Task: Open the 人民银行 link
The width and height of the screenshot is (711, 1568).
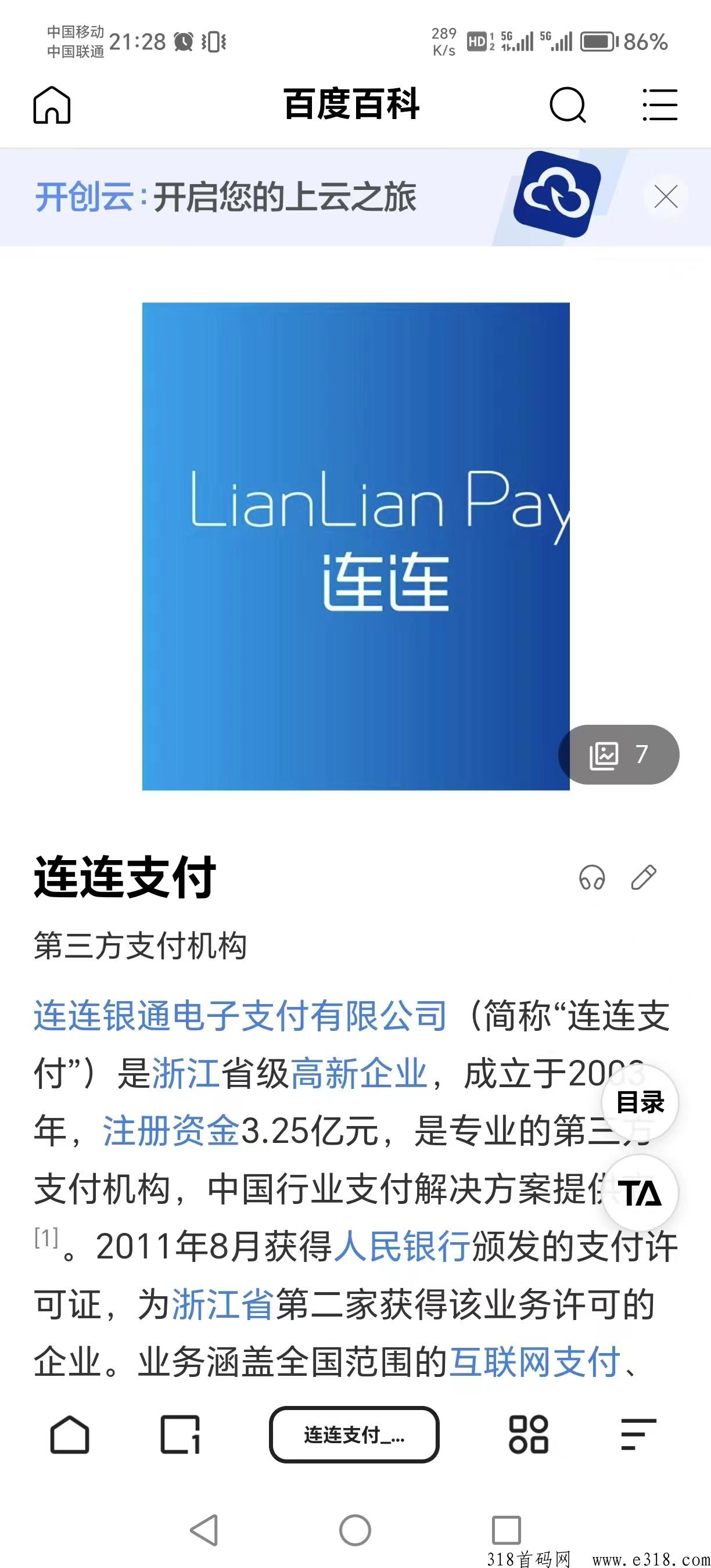Action: coord(402,1246)
